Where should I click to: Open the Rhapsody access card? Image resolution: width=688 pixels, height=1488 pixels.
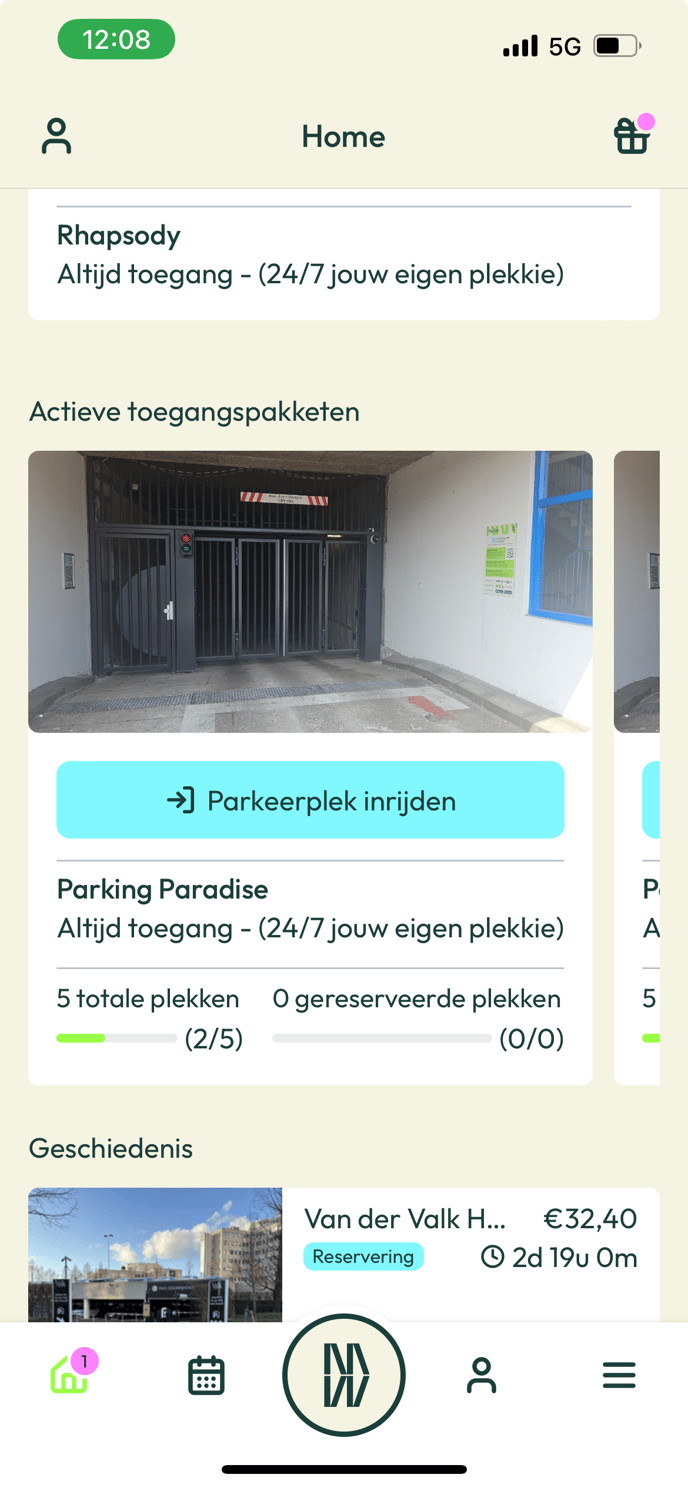[310, 256]
